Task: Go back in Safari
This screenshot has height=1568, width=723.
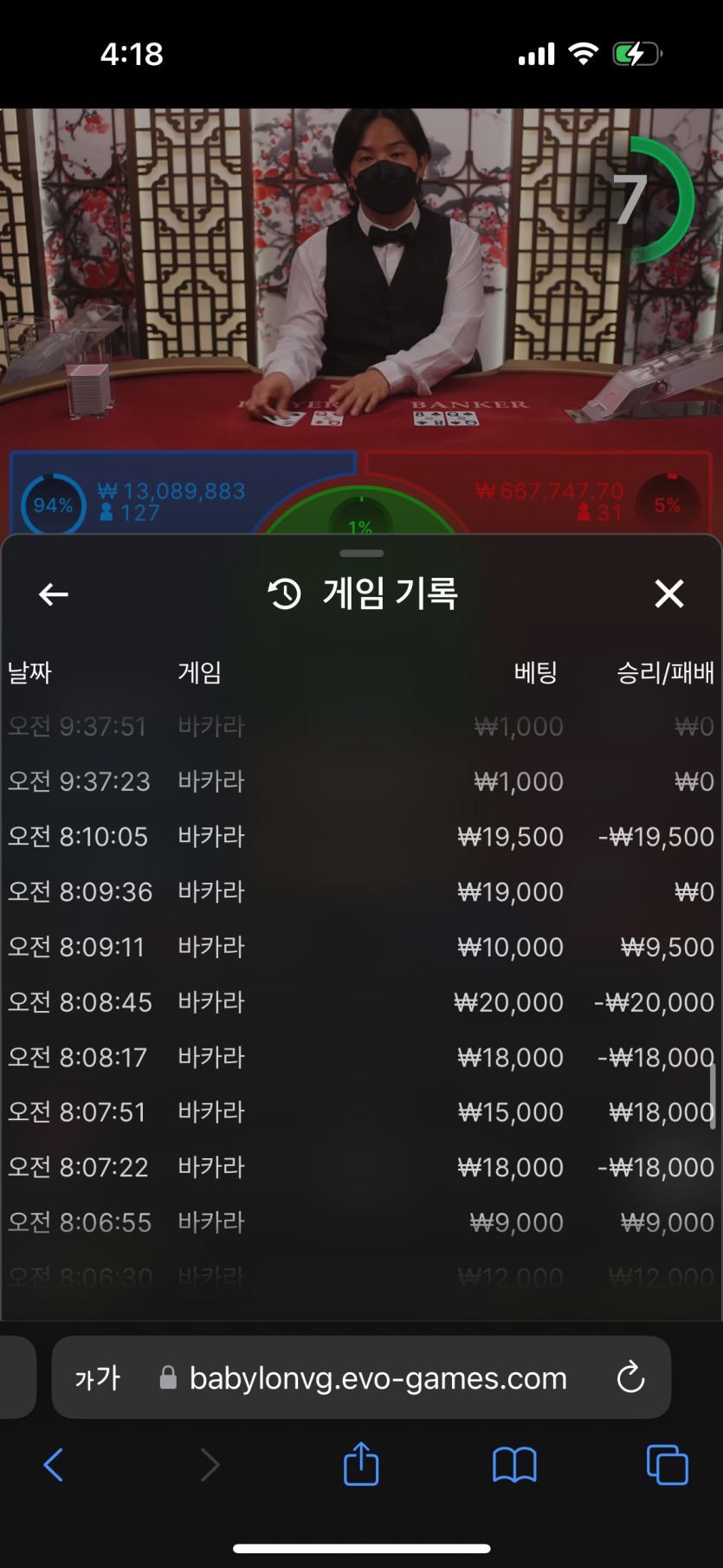Action: (54, 1465)
